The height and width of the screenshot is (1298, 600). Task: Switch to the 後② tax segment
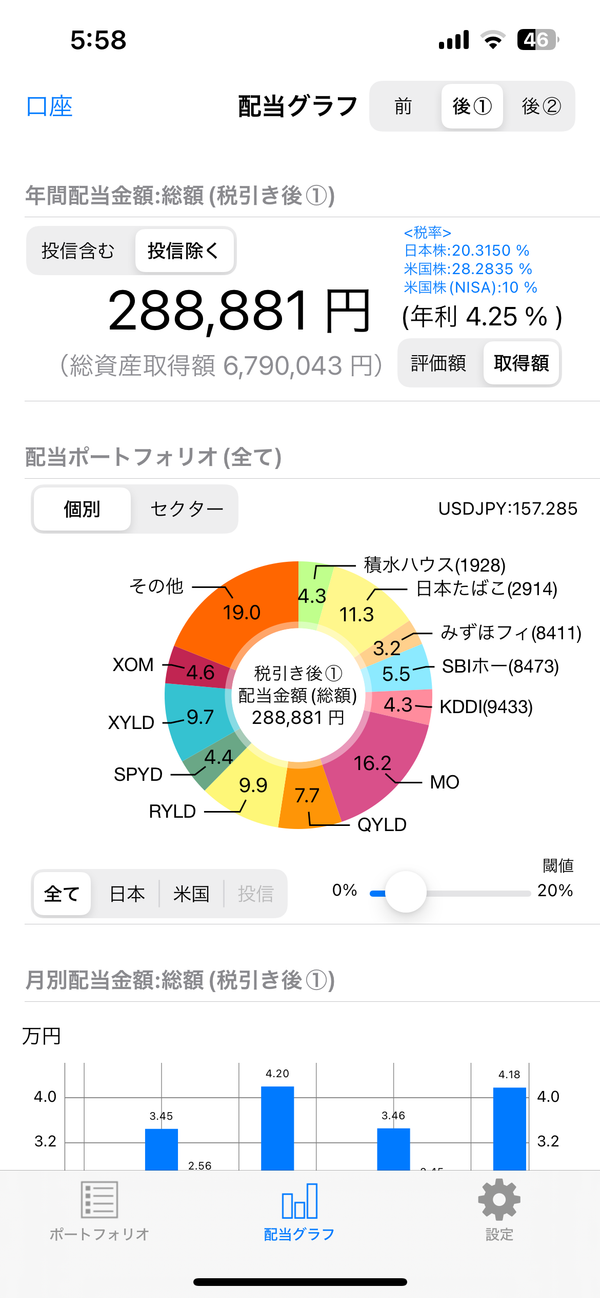click(x=540, y=106)
